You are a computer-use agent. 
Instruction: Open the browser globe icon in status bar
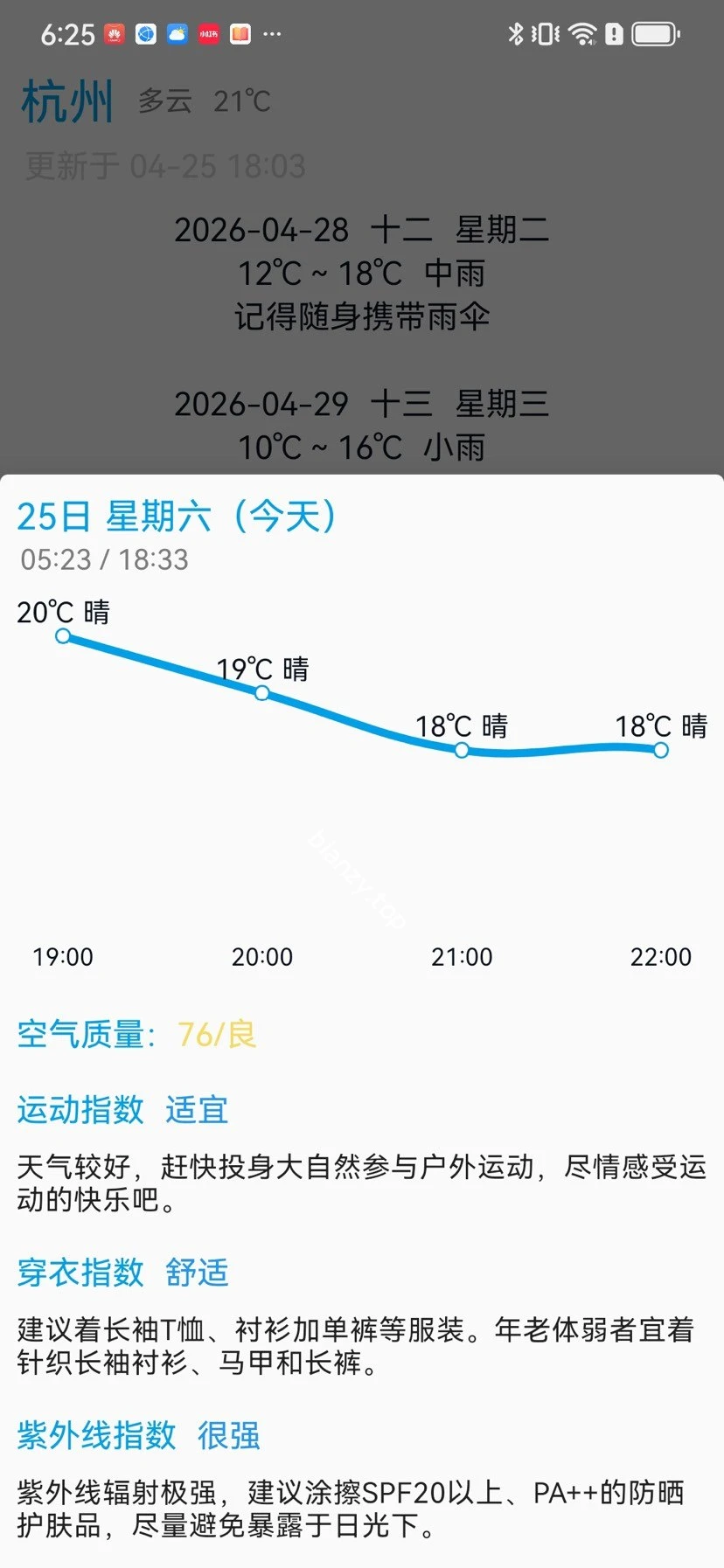(145, 33)
